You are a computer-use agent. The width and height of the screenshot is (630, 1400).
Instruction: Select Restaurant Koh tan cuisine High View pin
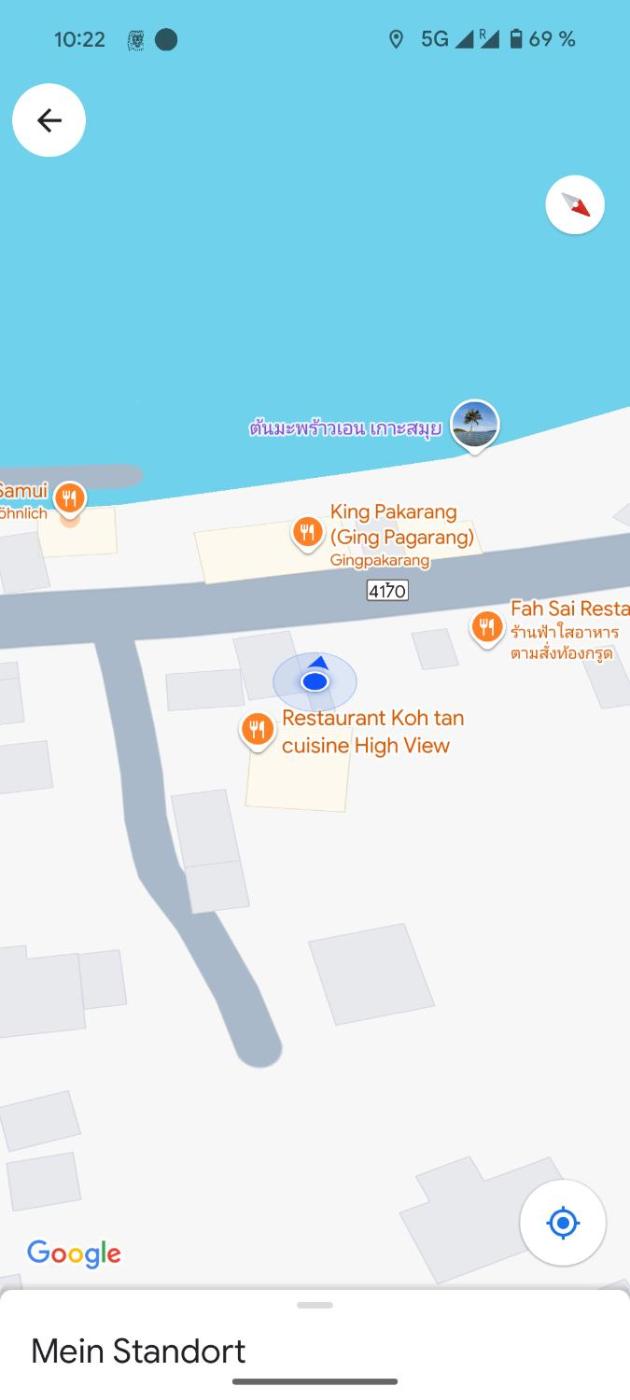(258, 729)
